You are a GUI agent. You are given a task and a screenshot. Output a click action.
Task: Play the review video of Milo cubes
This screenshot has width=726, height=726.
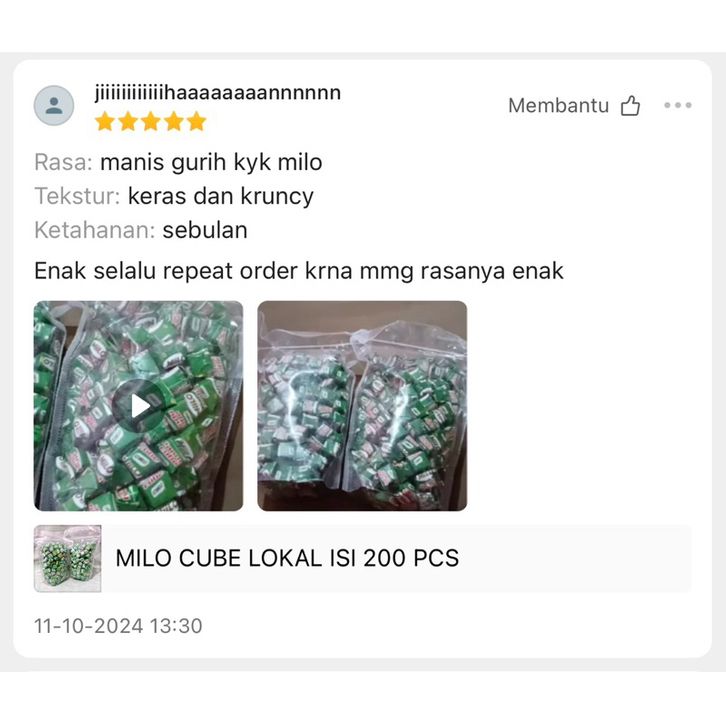pos(138,406)
